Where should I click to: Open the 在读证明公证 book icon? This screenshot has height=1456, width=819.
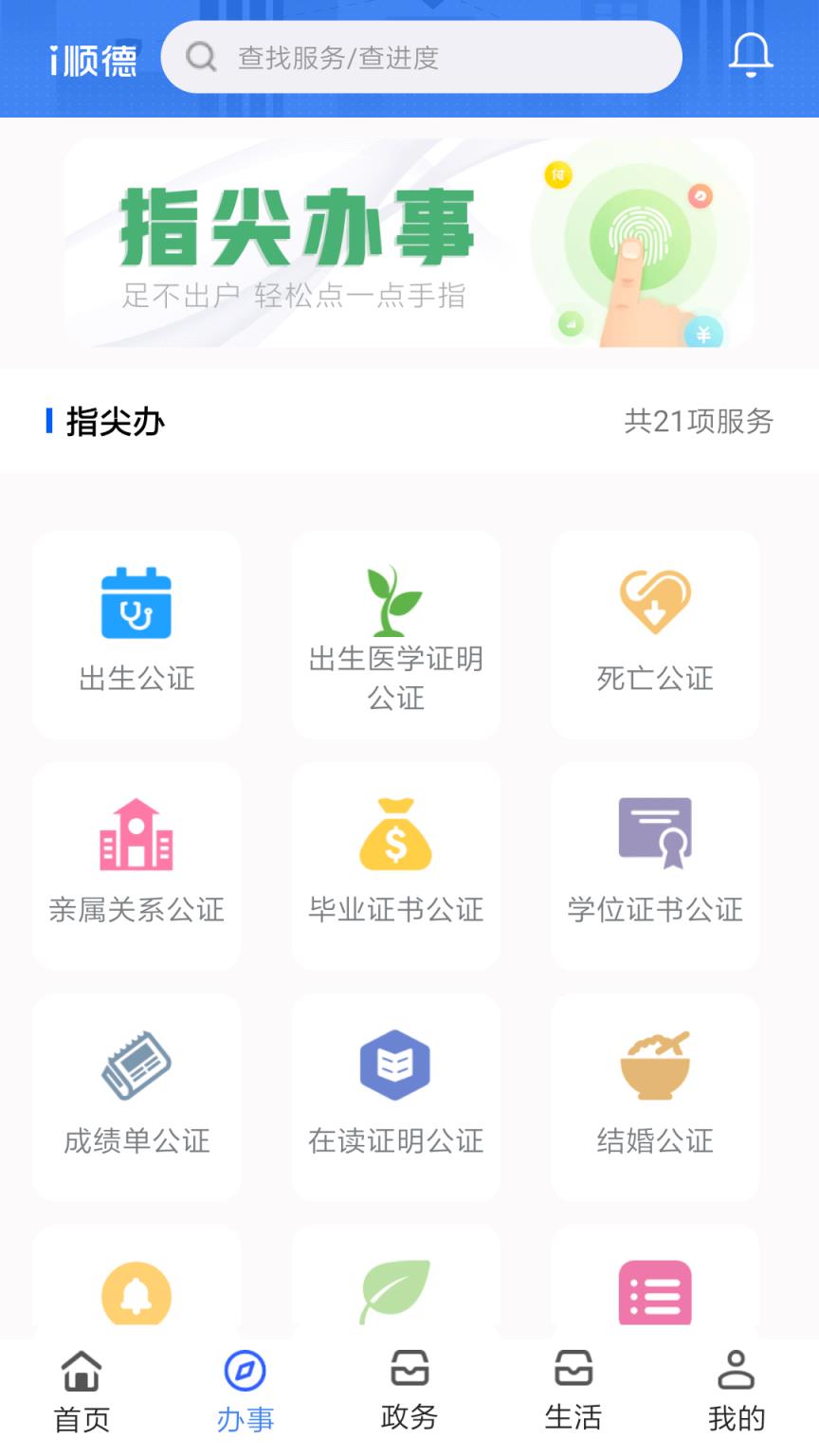coord(394,1064)
